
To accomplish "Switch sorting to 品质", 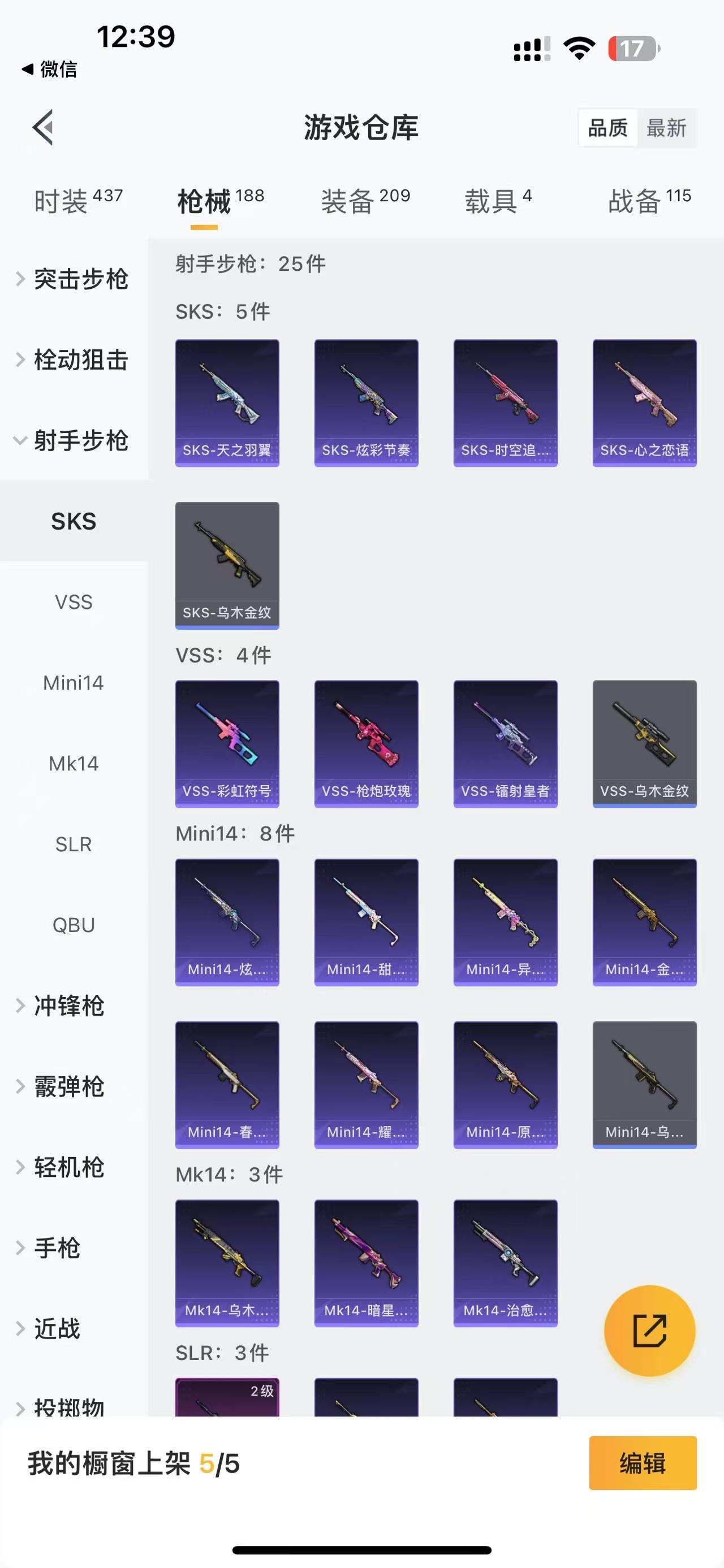I will pos(609,128).
